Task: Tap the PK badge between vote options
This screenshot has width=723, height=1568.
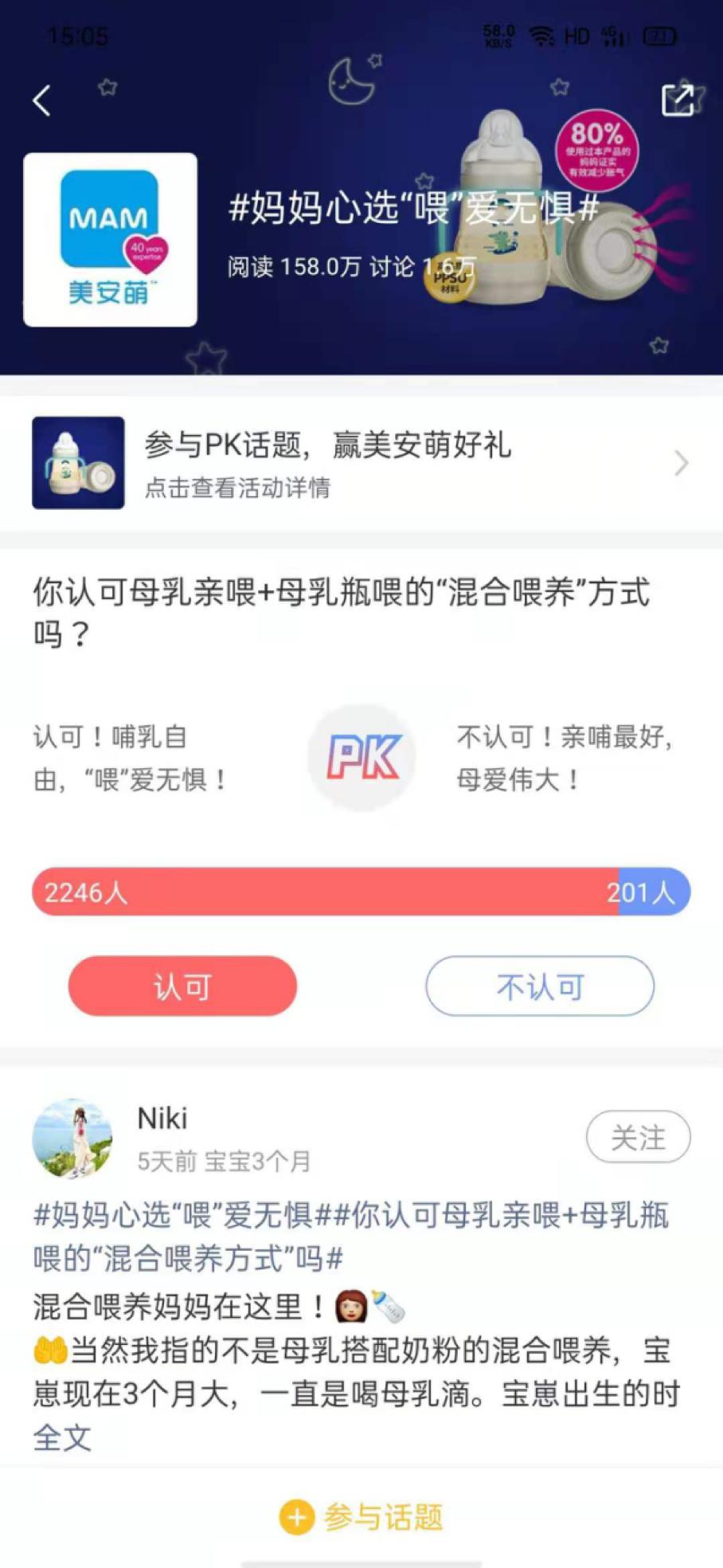Action: pyautogui.click(x=361, y=757)
